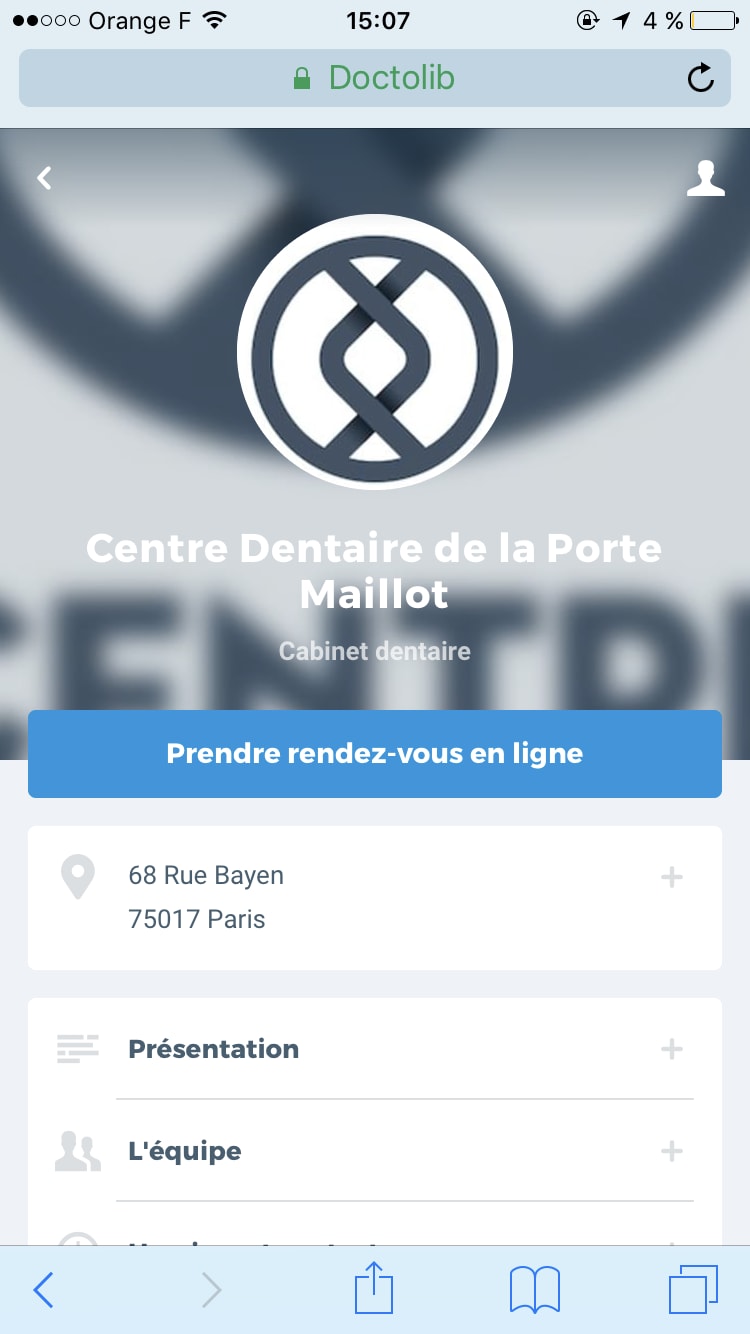This screenshot has width=750, height=1334.
Task: Expand the 68 Rue Bayen address card
Action: point(671,878)
